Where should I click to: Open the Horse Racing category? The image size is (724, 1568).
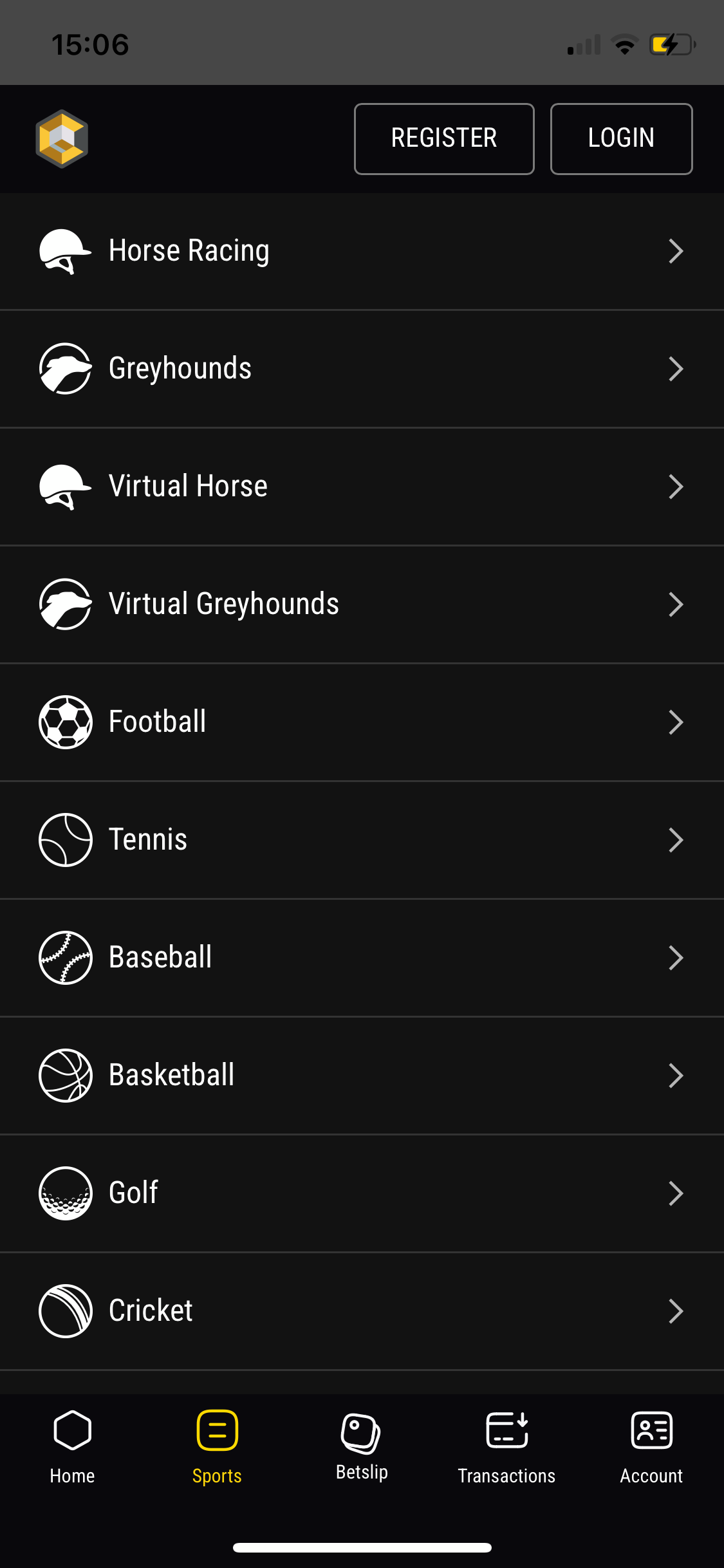(x=362, y=252)
